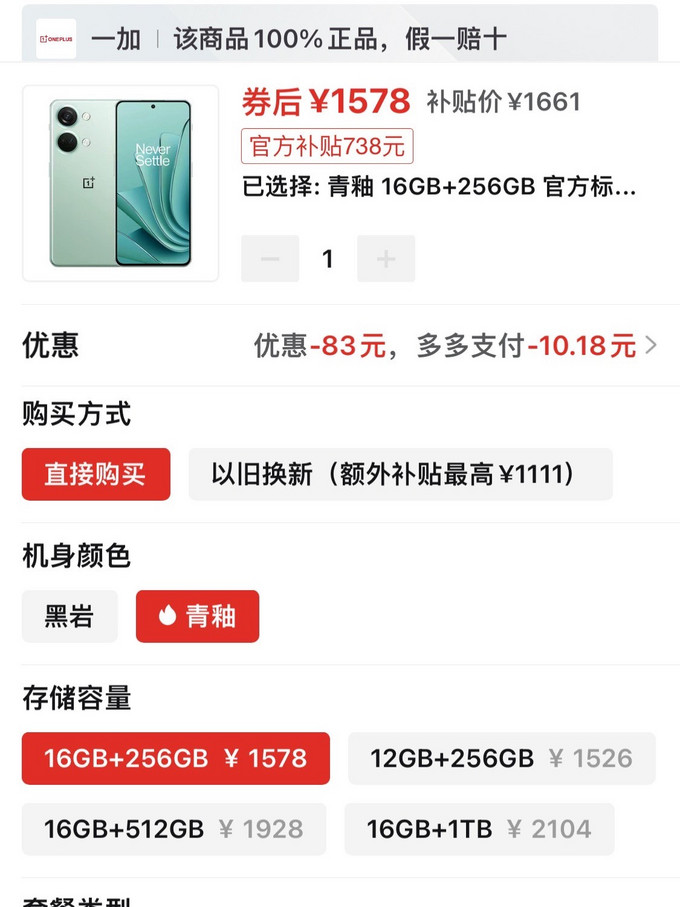Select 12GB+256GB storage option
The image size is (680, 907).
click(501, 758)
